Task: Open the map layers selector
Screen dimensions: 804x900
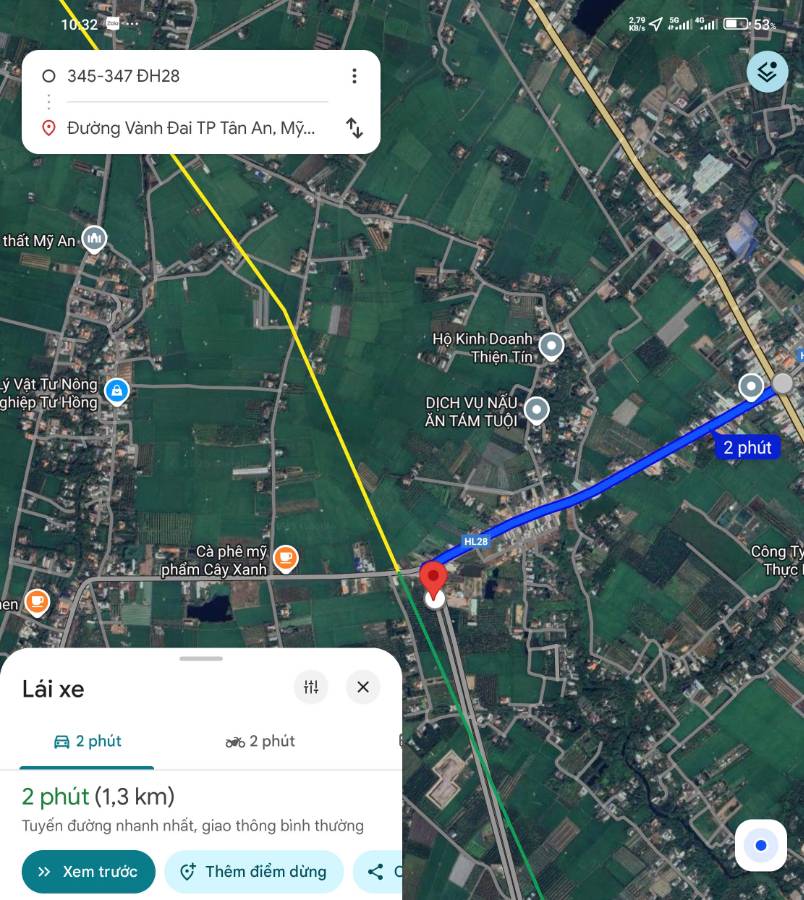Action: (x=767, y=72)
